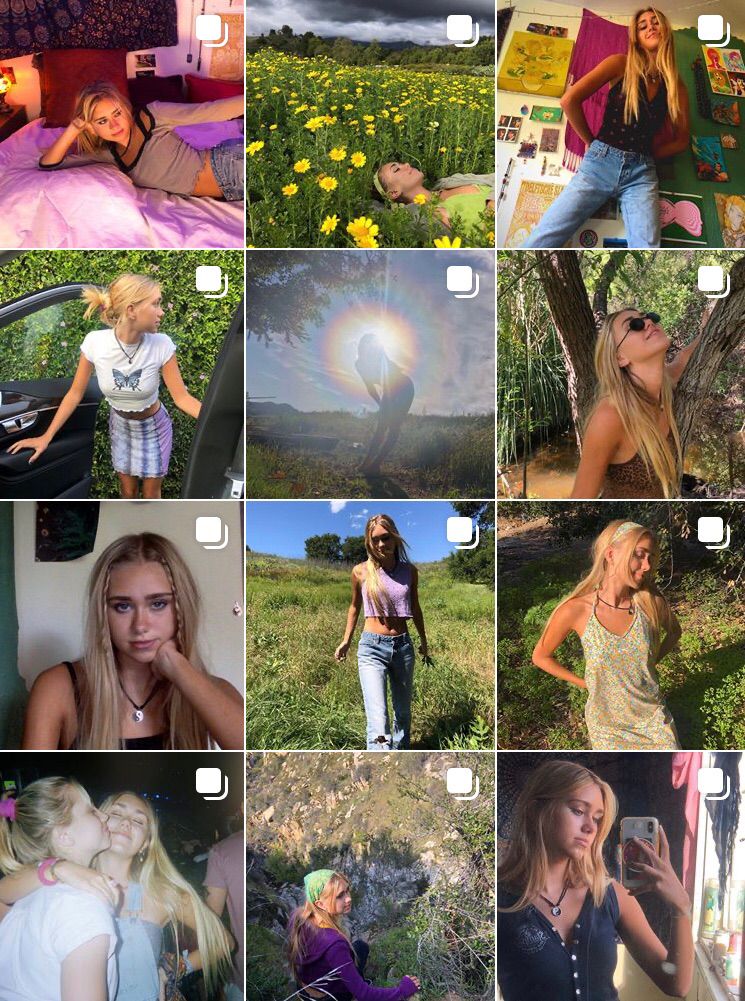Open the rainbow halo silhouette post
The image size is (745, 1001).
(x=370, y=374)
